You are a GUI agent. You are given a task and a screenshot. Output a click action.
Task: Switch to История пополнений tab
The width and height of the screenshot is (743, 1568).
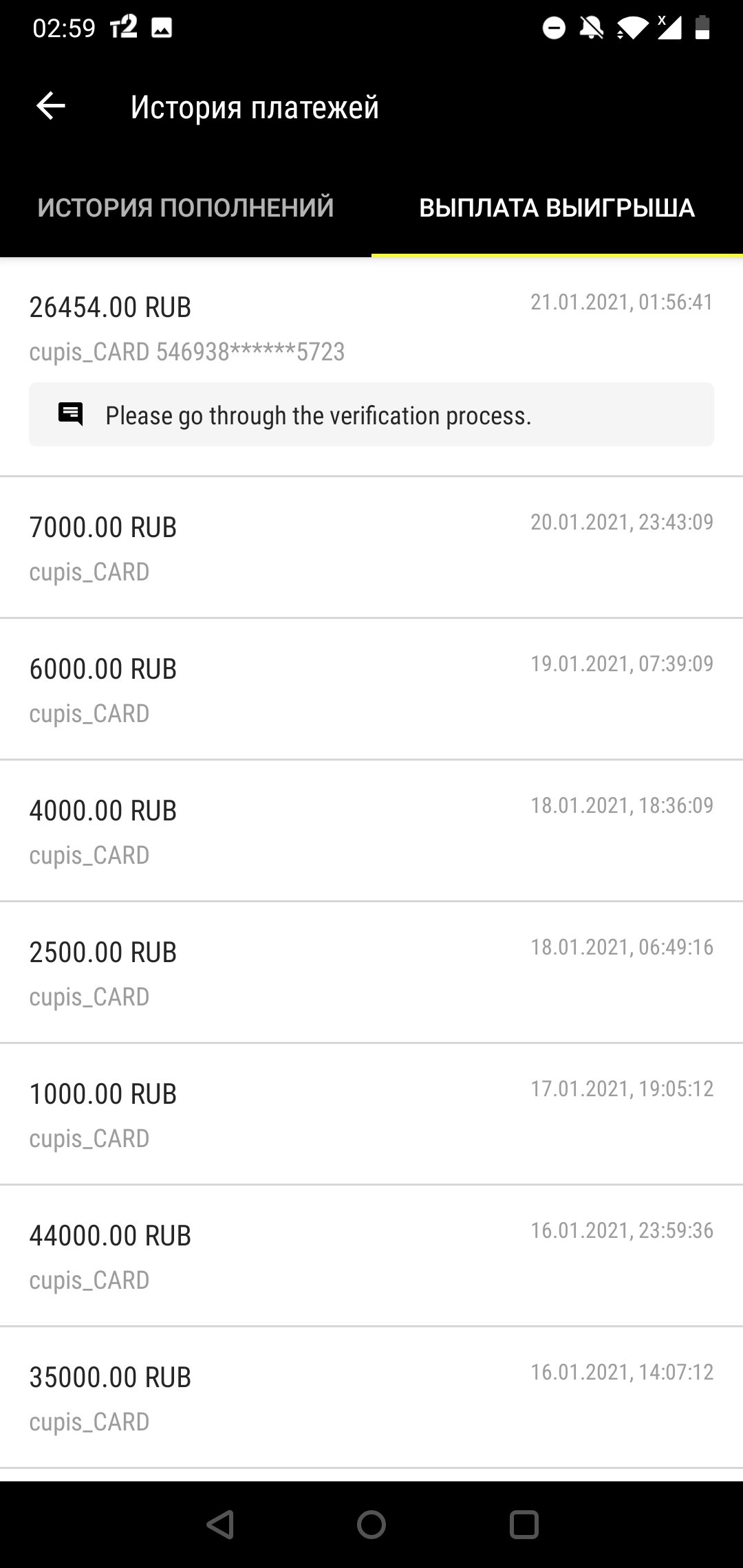click(x=186, y=208)
